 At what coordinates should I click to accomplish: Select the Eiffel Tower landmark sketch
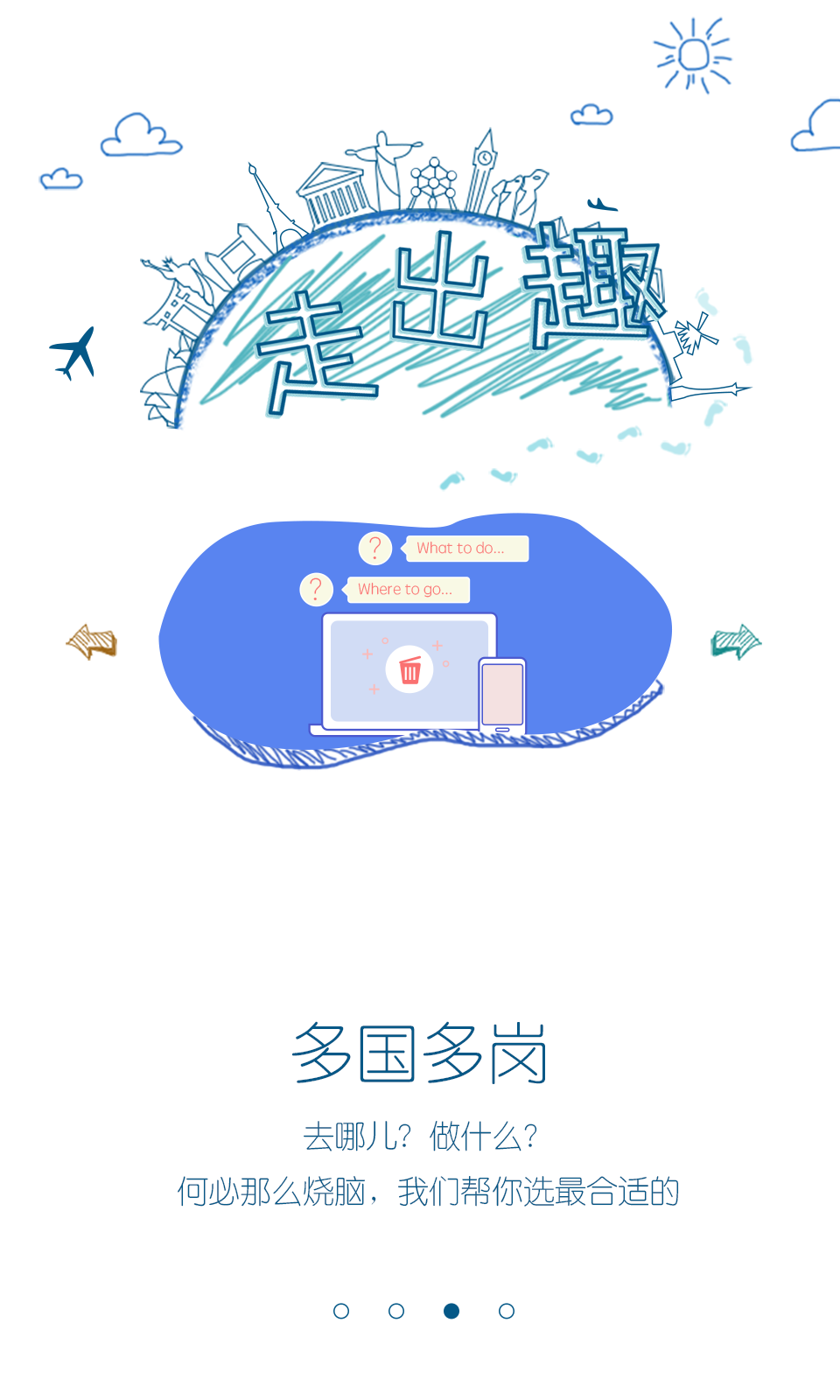(271, 210)
